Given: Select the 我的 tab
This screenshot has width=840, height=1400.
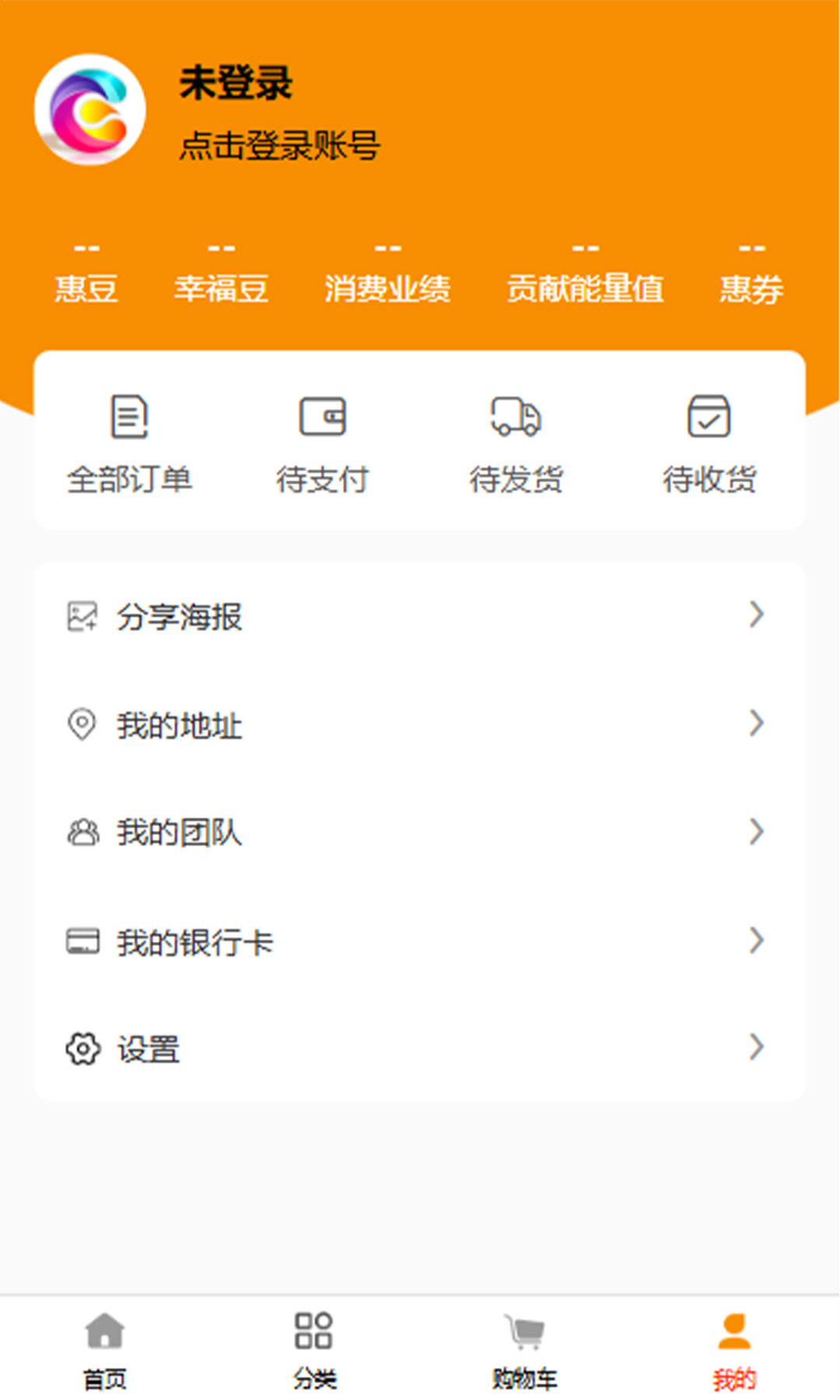Looking at the screenshot, I should pyautogui.click(x=734, y=1350).
